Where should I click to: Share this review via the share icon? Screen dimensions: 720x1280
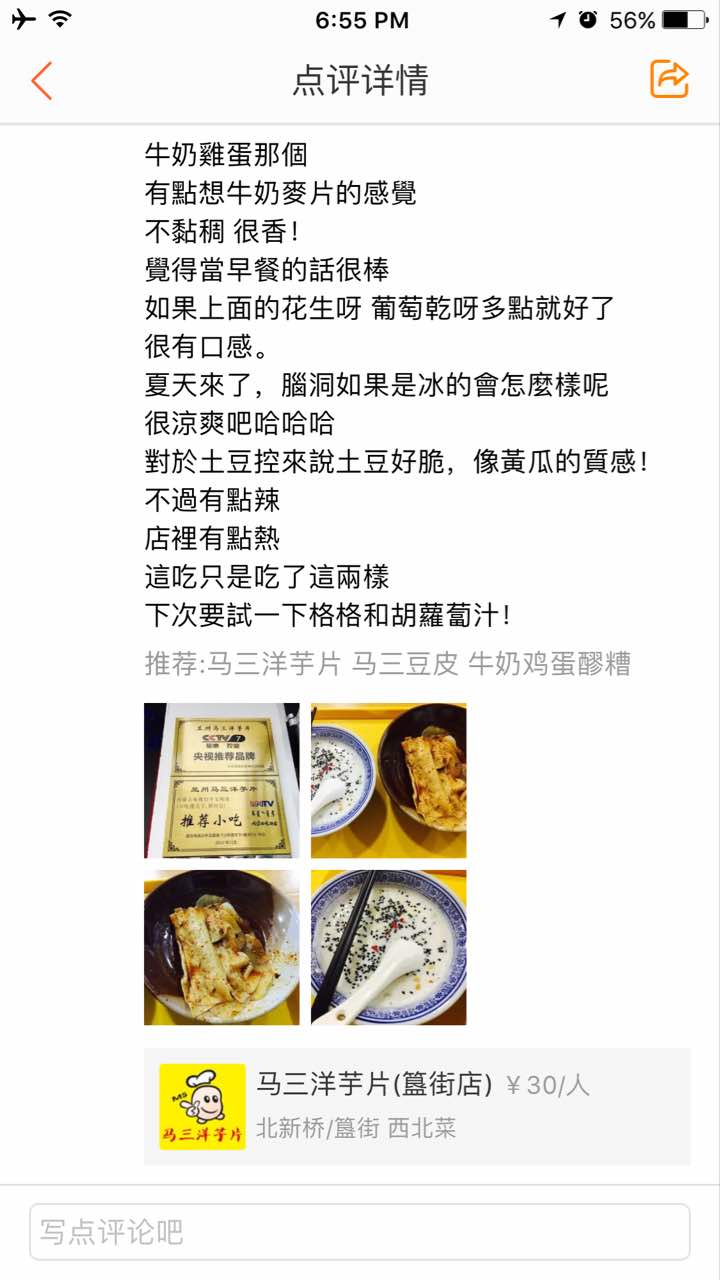669,80
